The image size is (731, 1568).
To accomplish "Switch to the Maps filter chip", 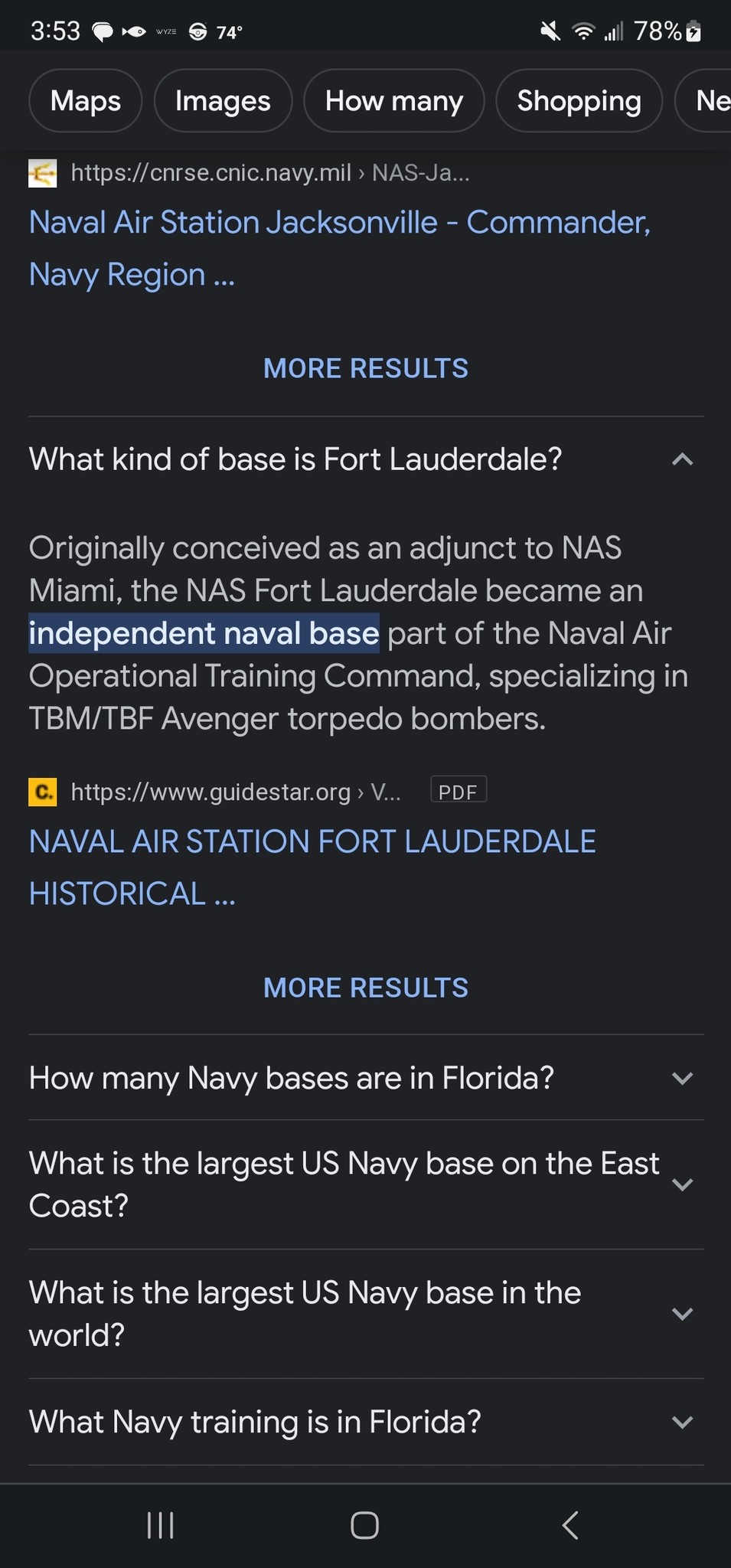I will point(85,101).
